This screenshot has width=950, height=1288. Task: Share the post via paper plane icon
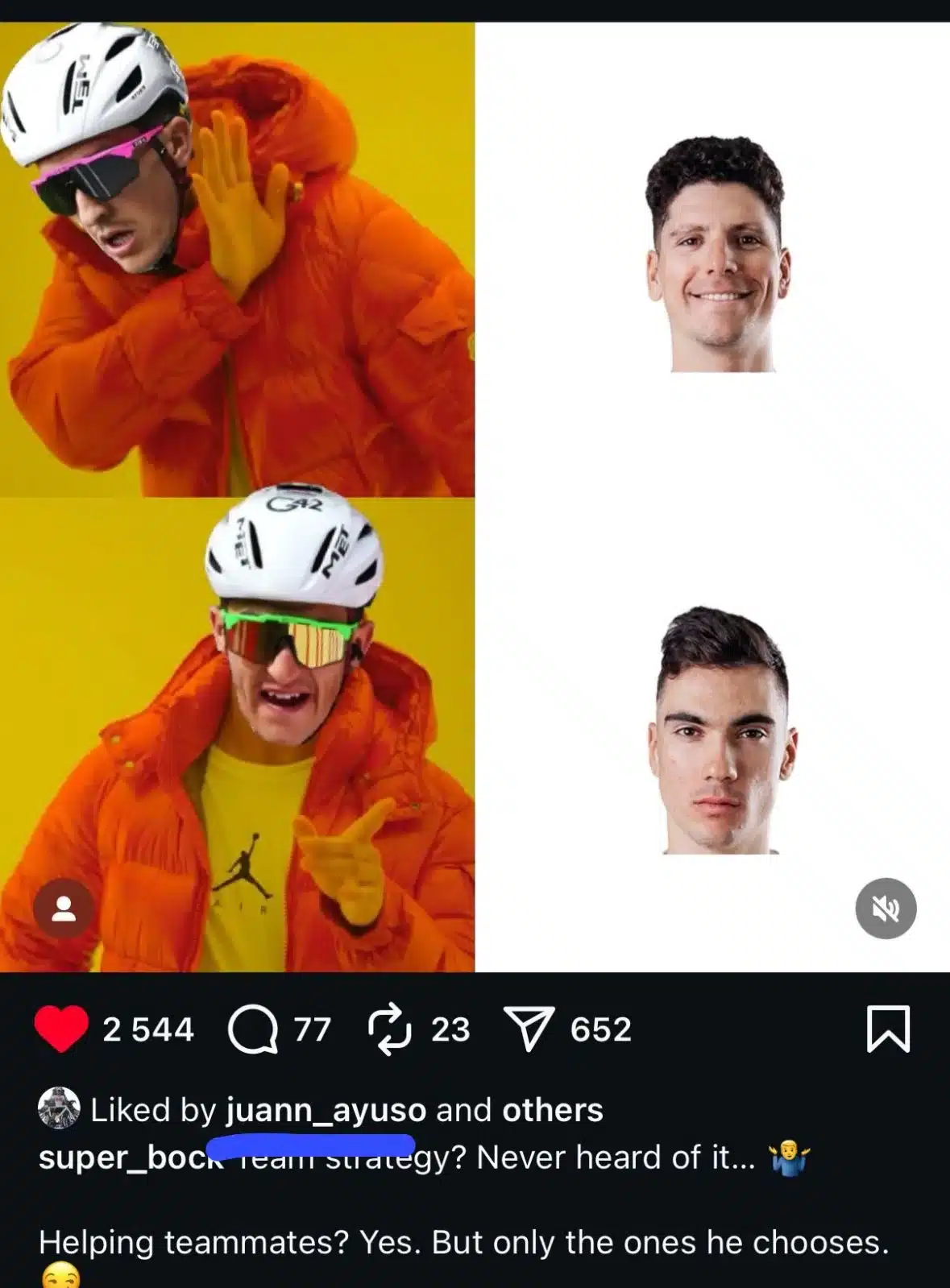pos(529,1029)
